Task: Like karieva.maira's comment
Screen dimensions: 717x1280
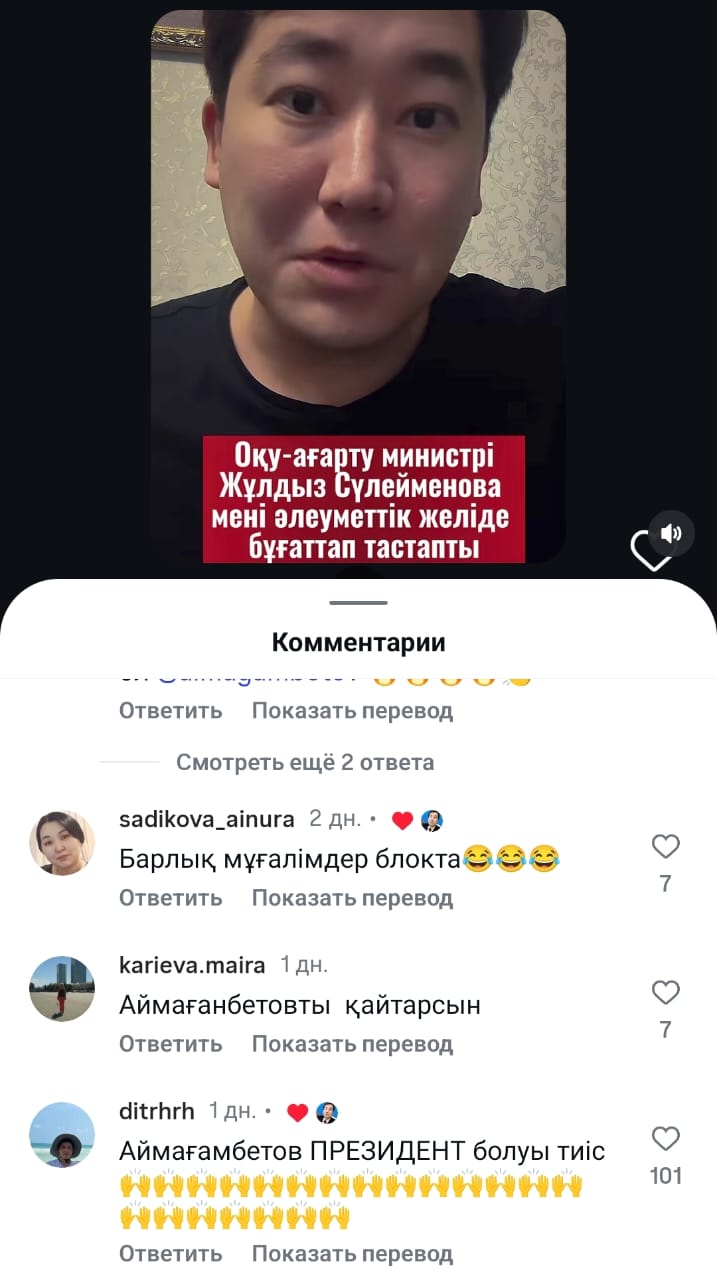Action: pos(665,993)
